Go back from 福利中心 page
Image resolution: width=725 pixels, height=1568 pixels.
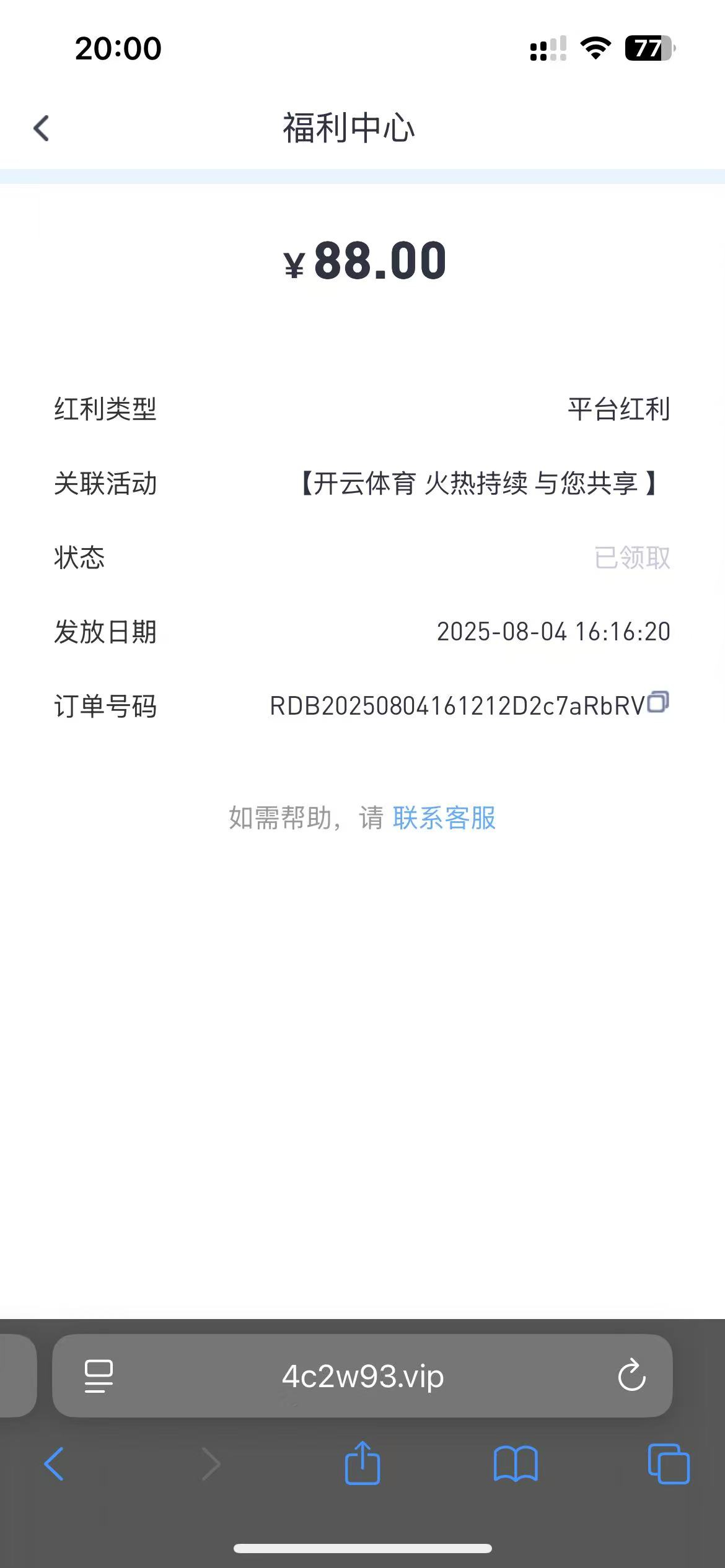pyautogui.click(x=41, y=129)
